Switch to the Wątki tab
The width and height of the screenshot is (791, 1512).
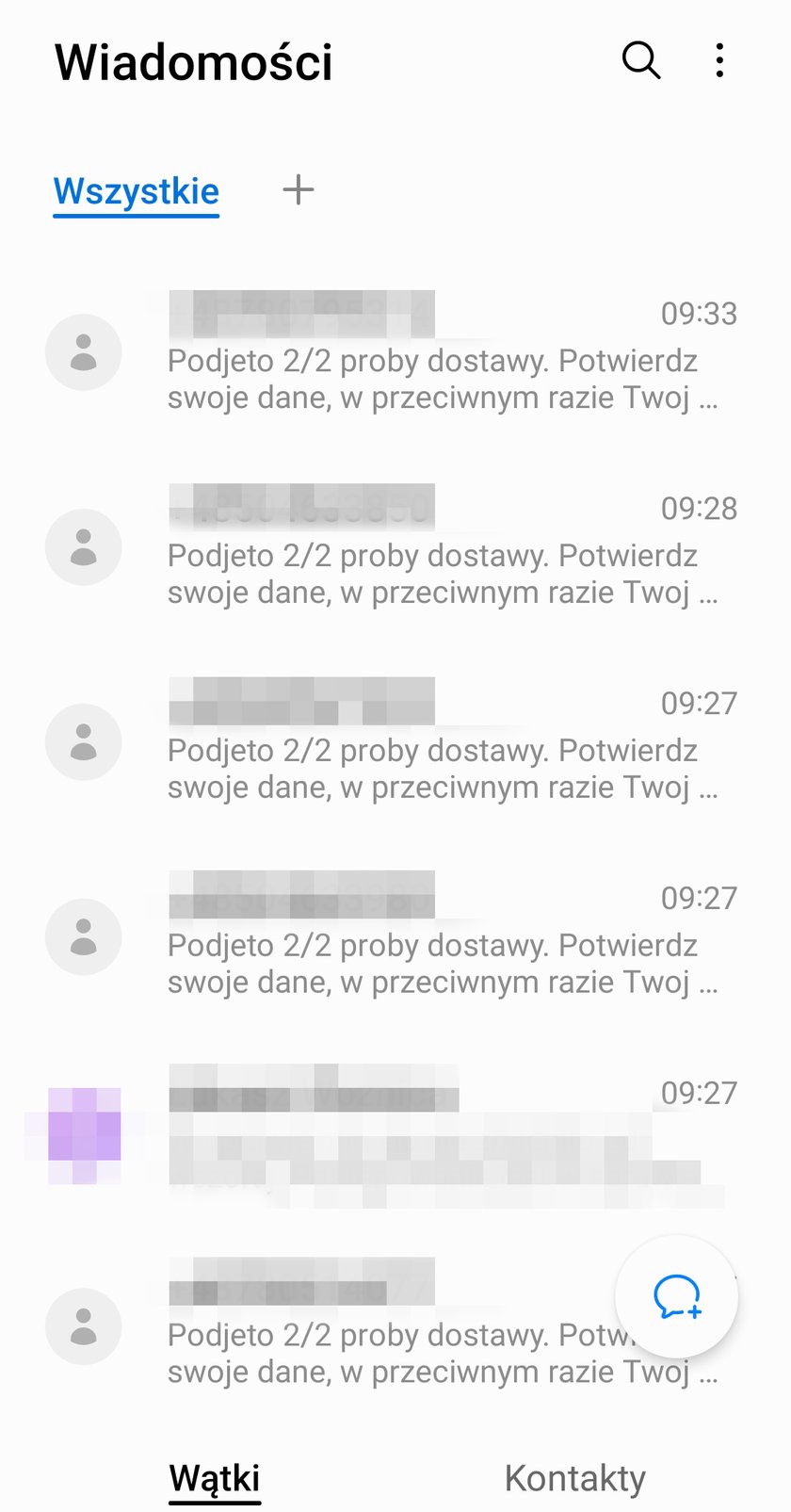point(215,1478)
